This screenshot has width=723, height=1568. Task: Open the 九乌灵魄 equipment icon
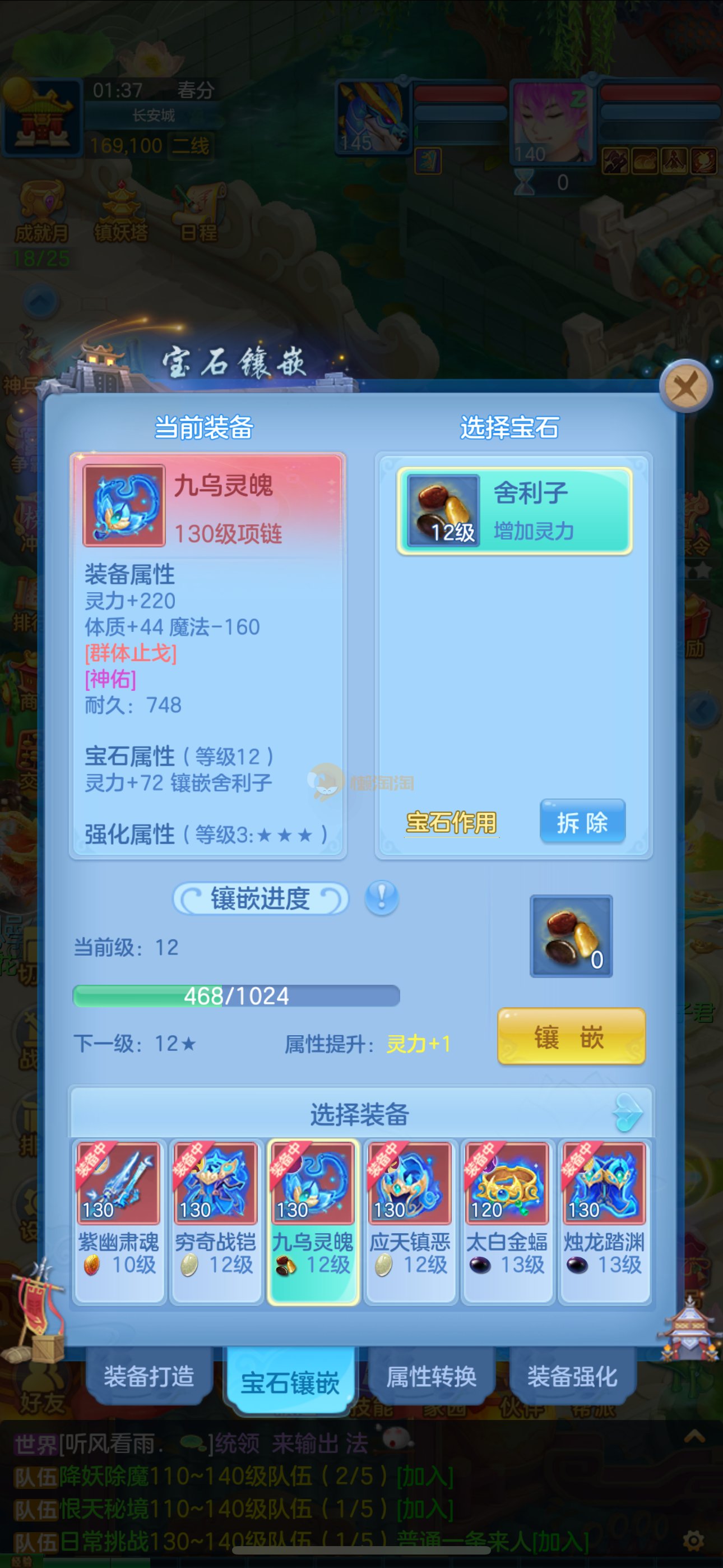coord(124,506)
